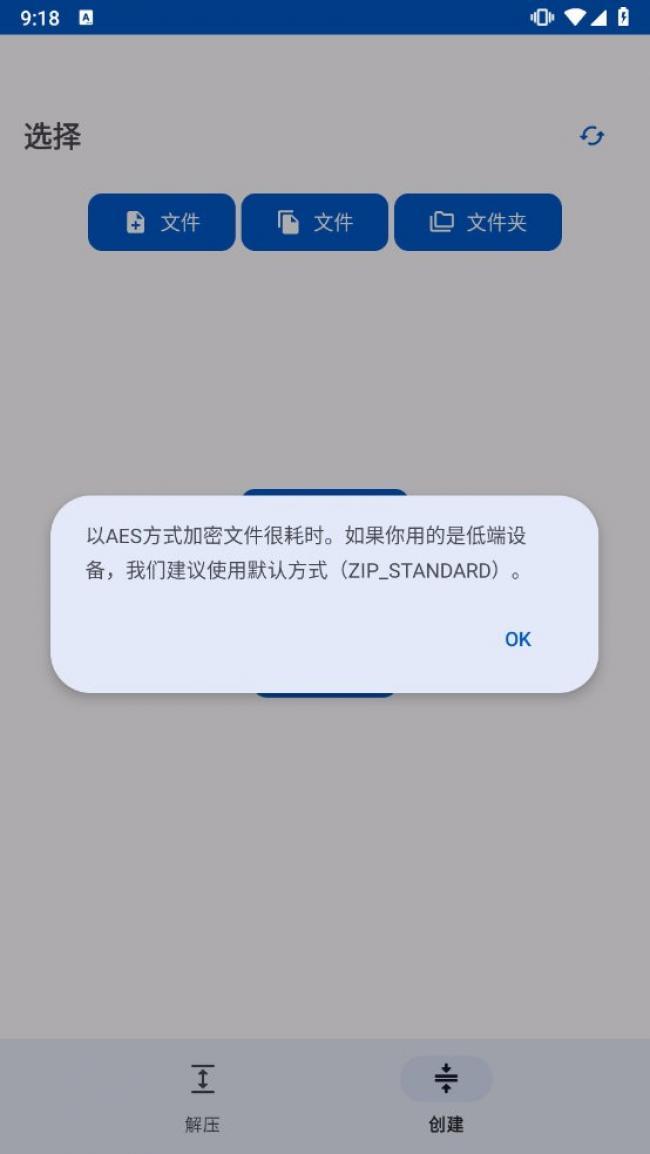
Task: Select the 文件 button with multiple-files icon
Action: 315,222
